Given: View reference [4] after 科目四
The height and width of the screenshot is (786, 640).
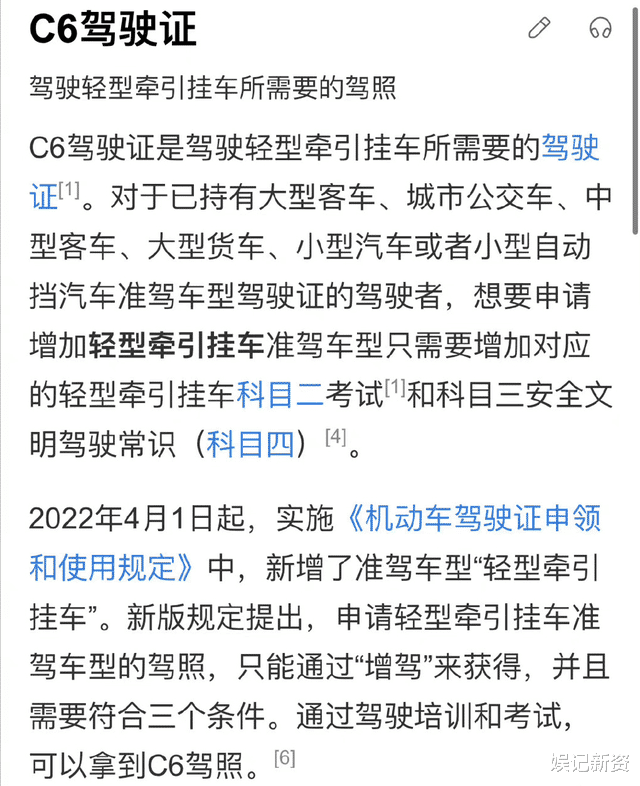Looking at the screenshot, I should (x=335, y=437).
